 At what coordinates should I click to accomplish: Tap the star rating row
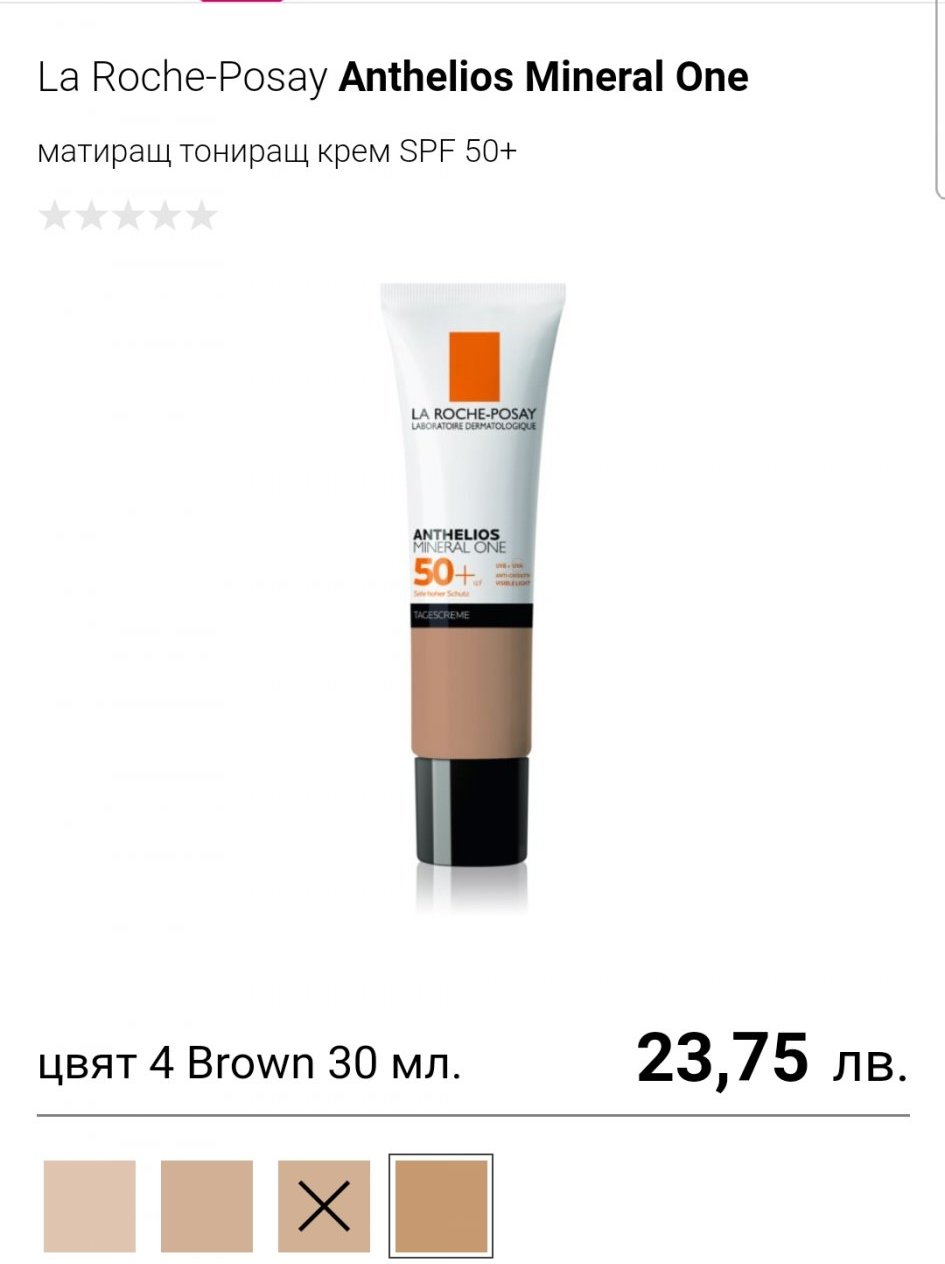pos(128,216)
